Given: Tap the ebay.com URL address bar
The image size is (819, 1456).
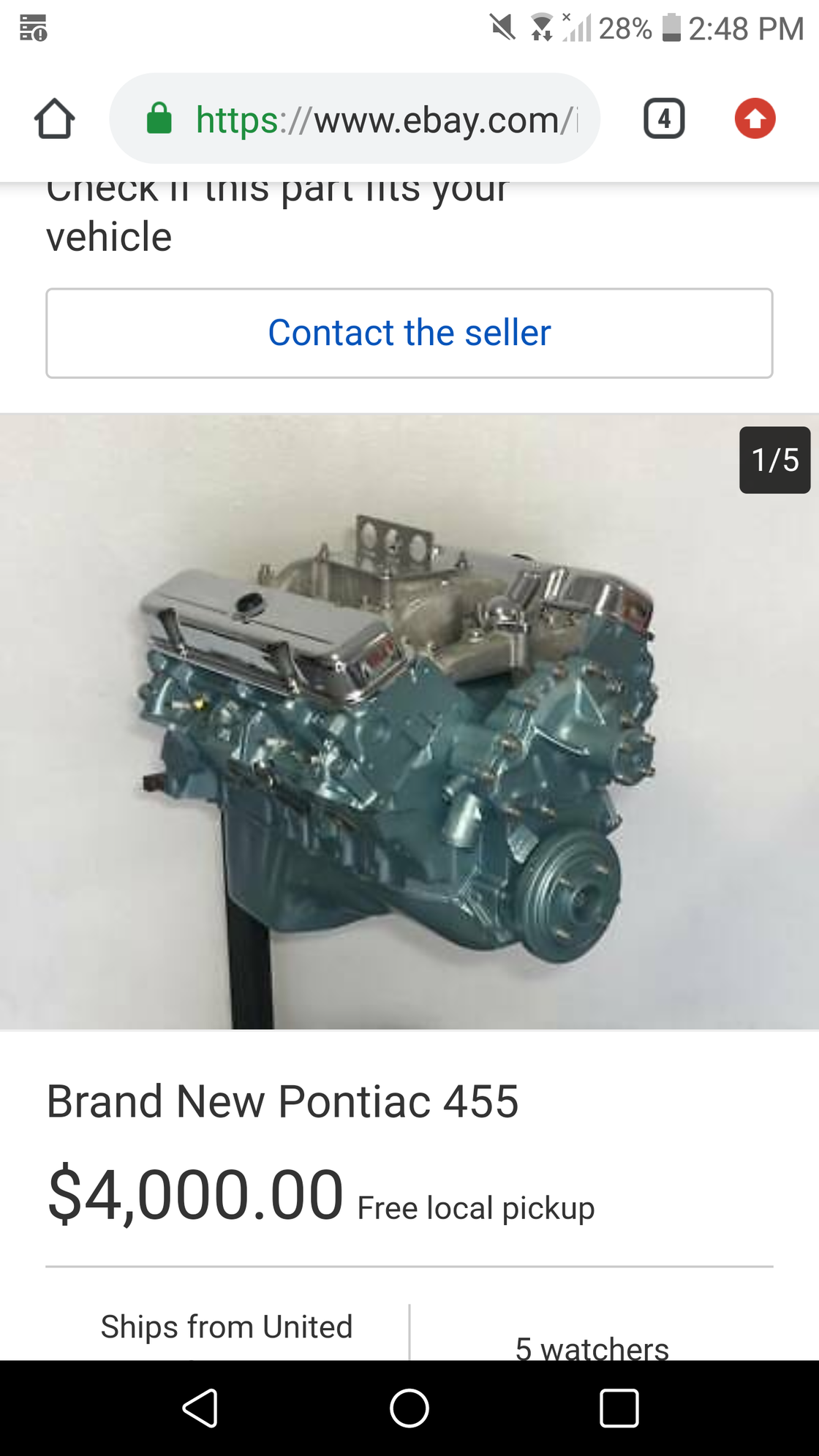Looking at the screenshot, I should (x=355, y=118).
